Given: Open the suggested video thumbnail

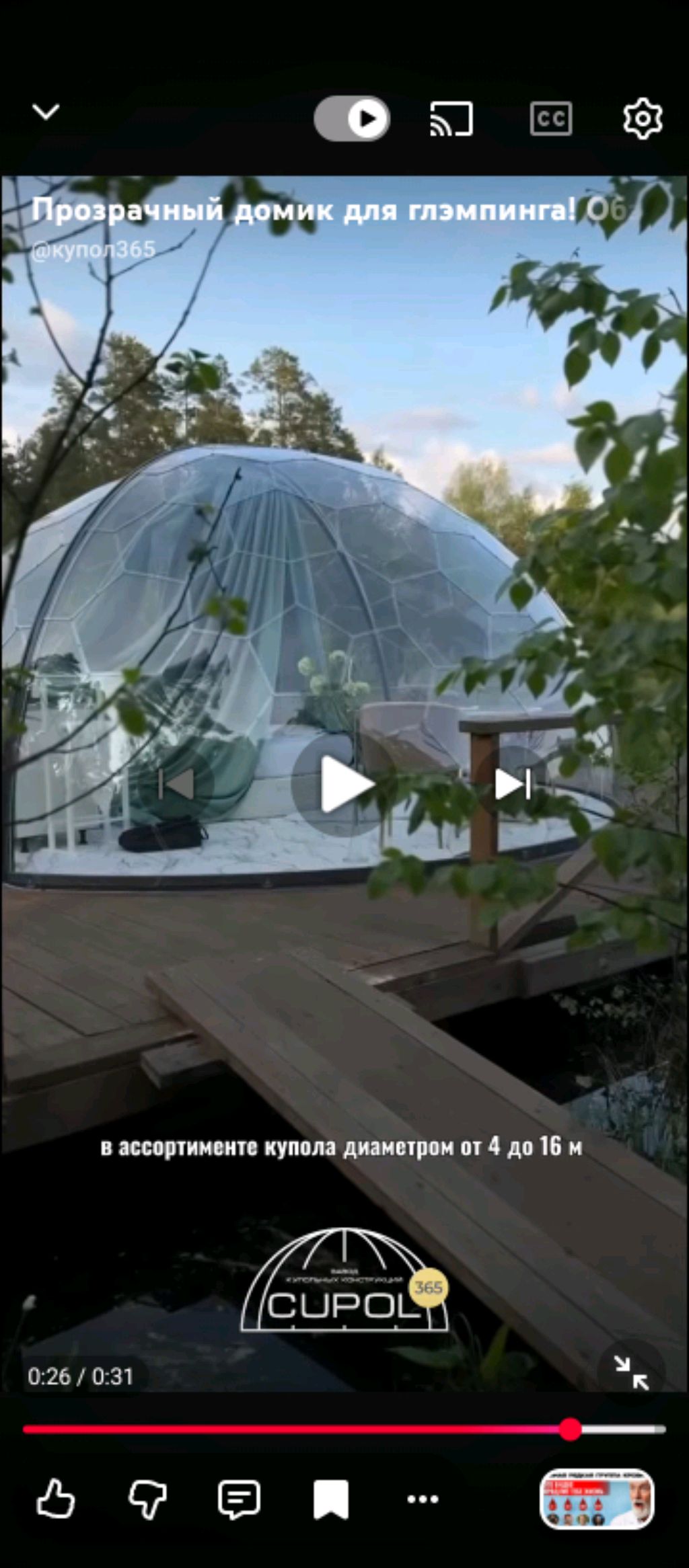Looking at the screenshot, I should (x=596, y=1498).
